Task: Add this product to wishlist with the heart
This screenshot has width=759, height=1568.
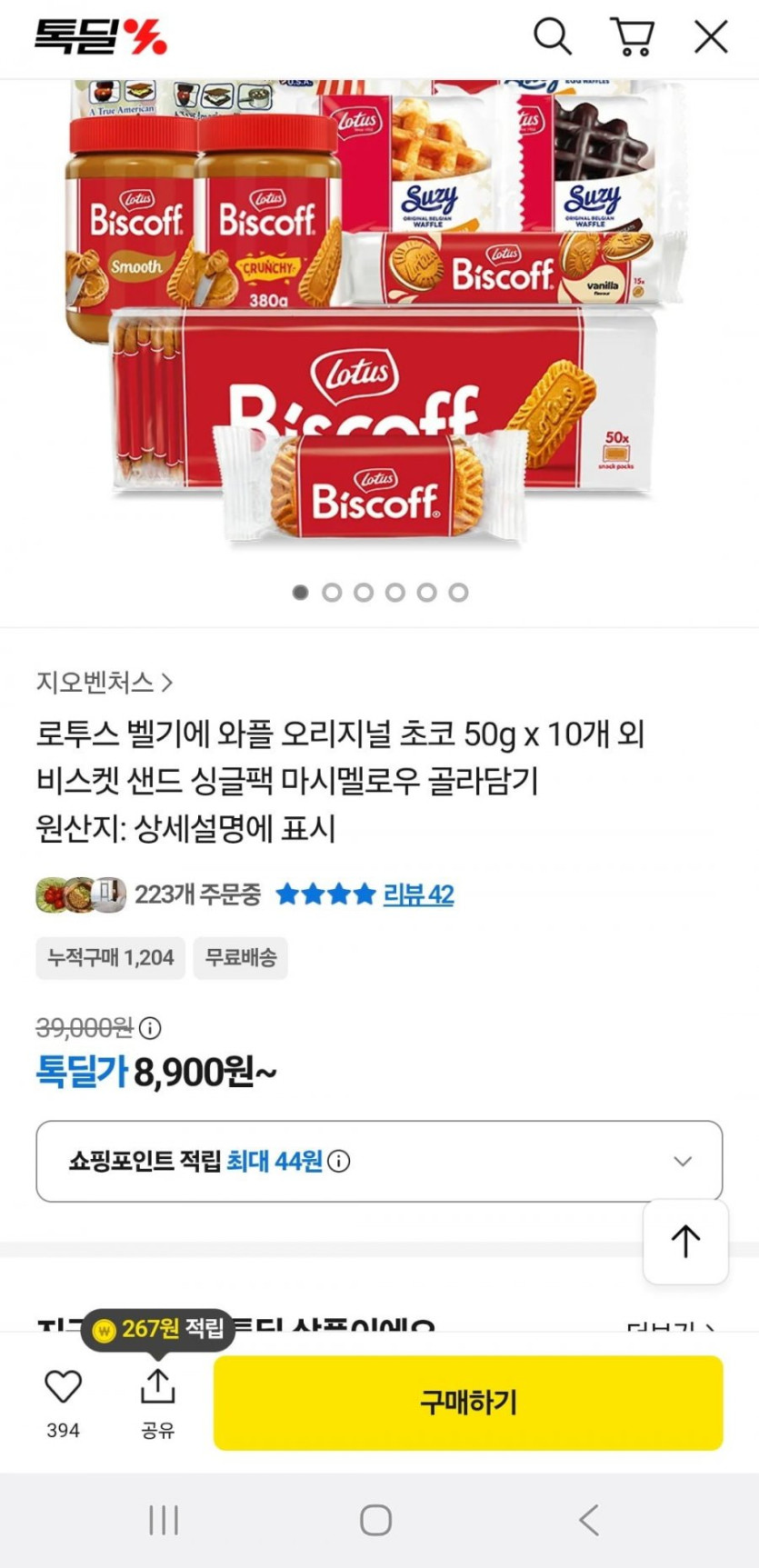Action: click(x=63, y=1387)
